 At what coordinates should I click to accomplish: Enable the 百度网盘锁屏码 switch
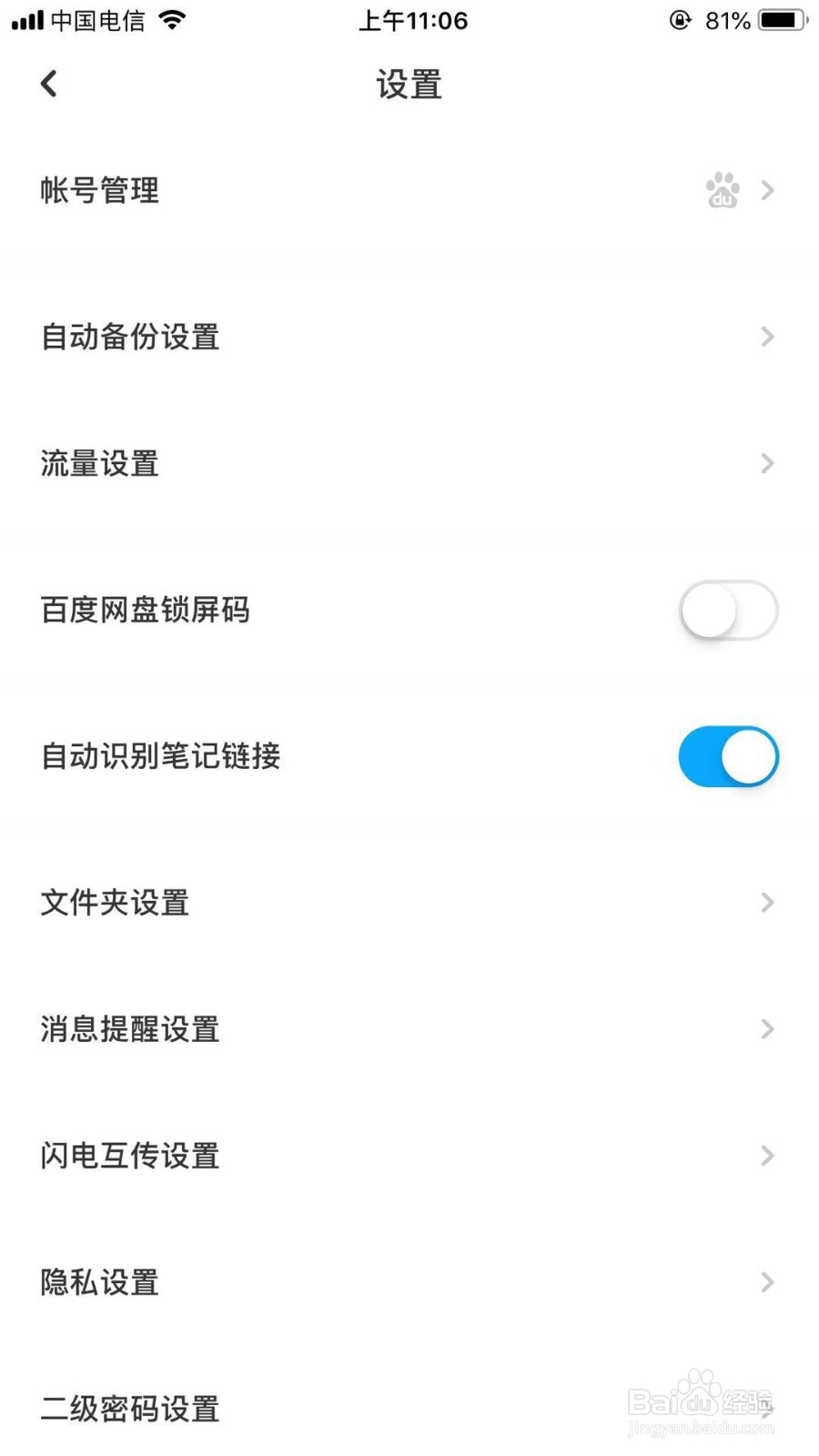pyautogui.click(x=728, y=611)
